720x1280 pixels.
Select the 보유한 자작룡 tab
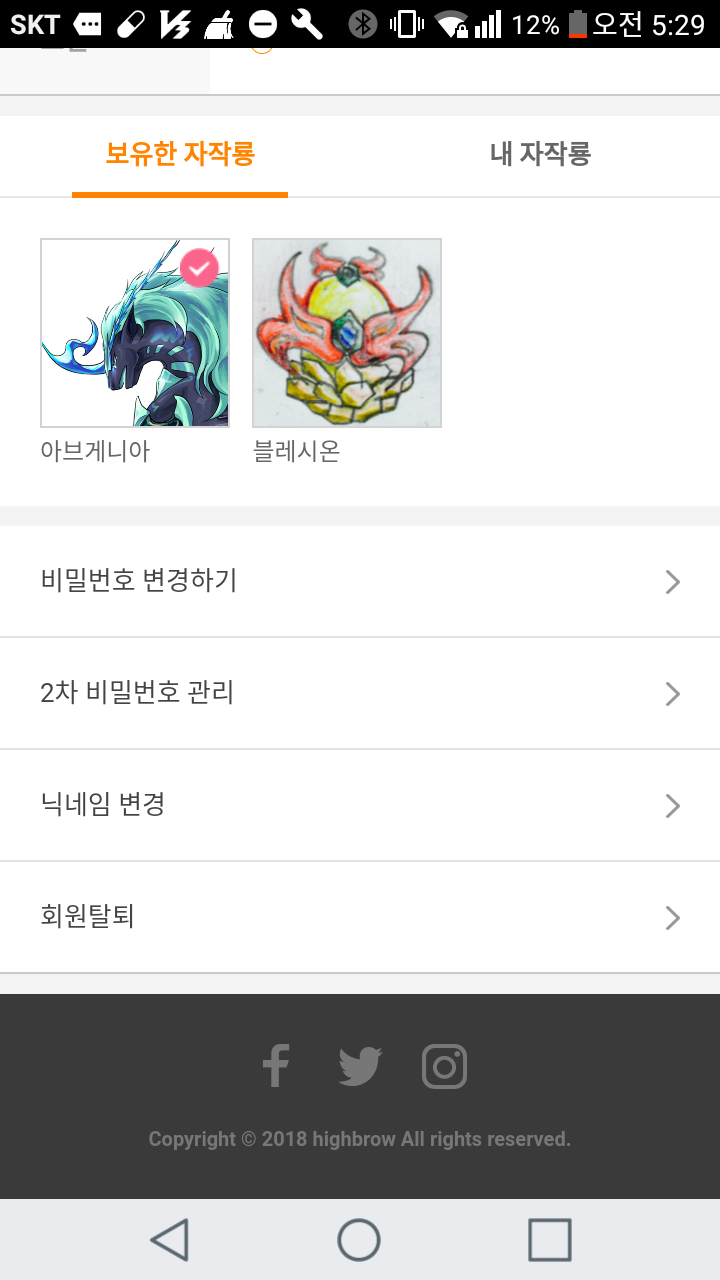point(180,154)
